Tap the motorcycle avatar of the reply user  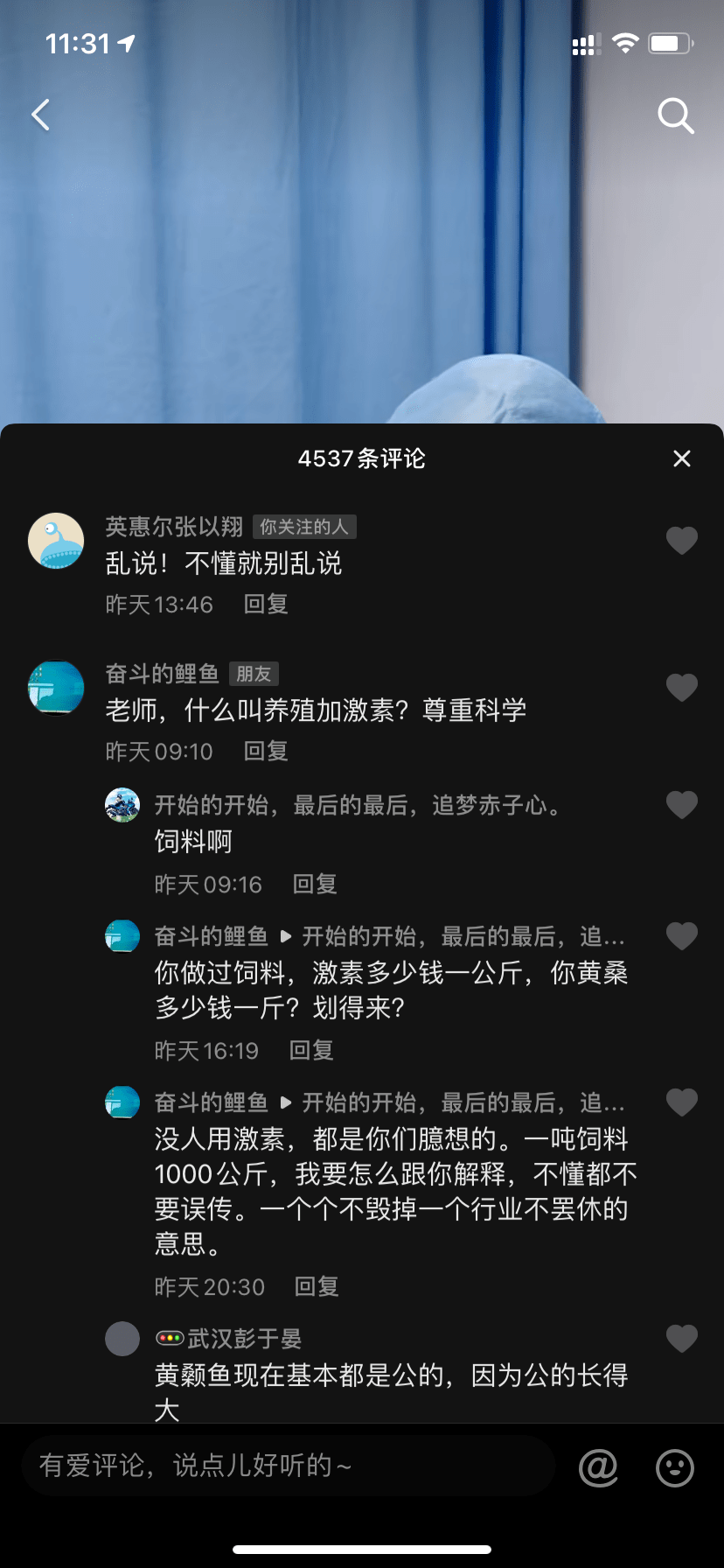[122, 805]
